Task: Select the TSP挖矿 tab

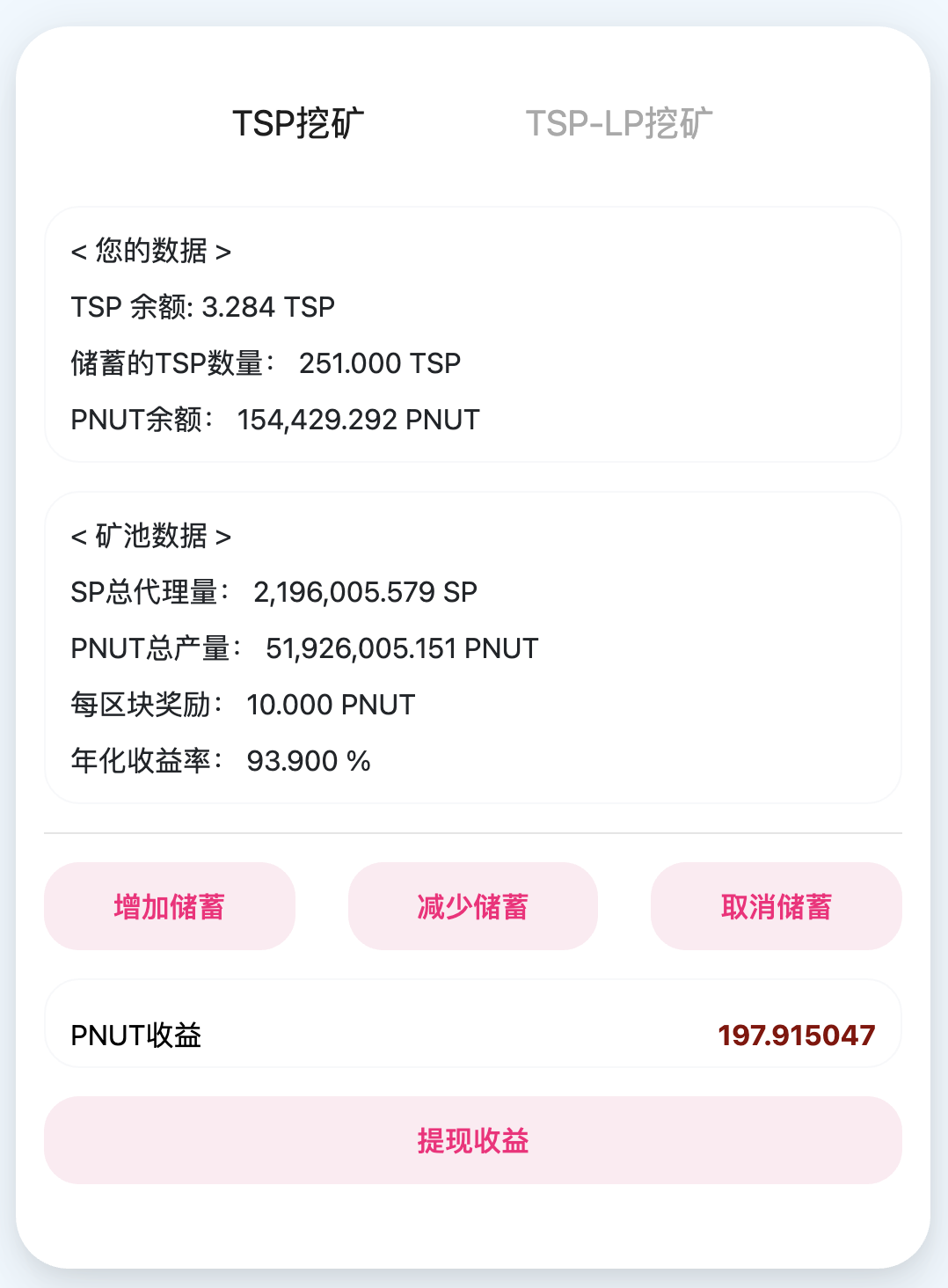Action: pyautogui.click(x=298, y=124)
